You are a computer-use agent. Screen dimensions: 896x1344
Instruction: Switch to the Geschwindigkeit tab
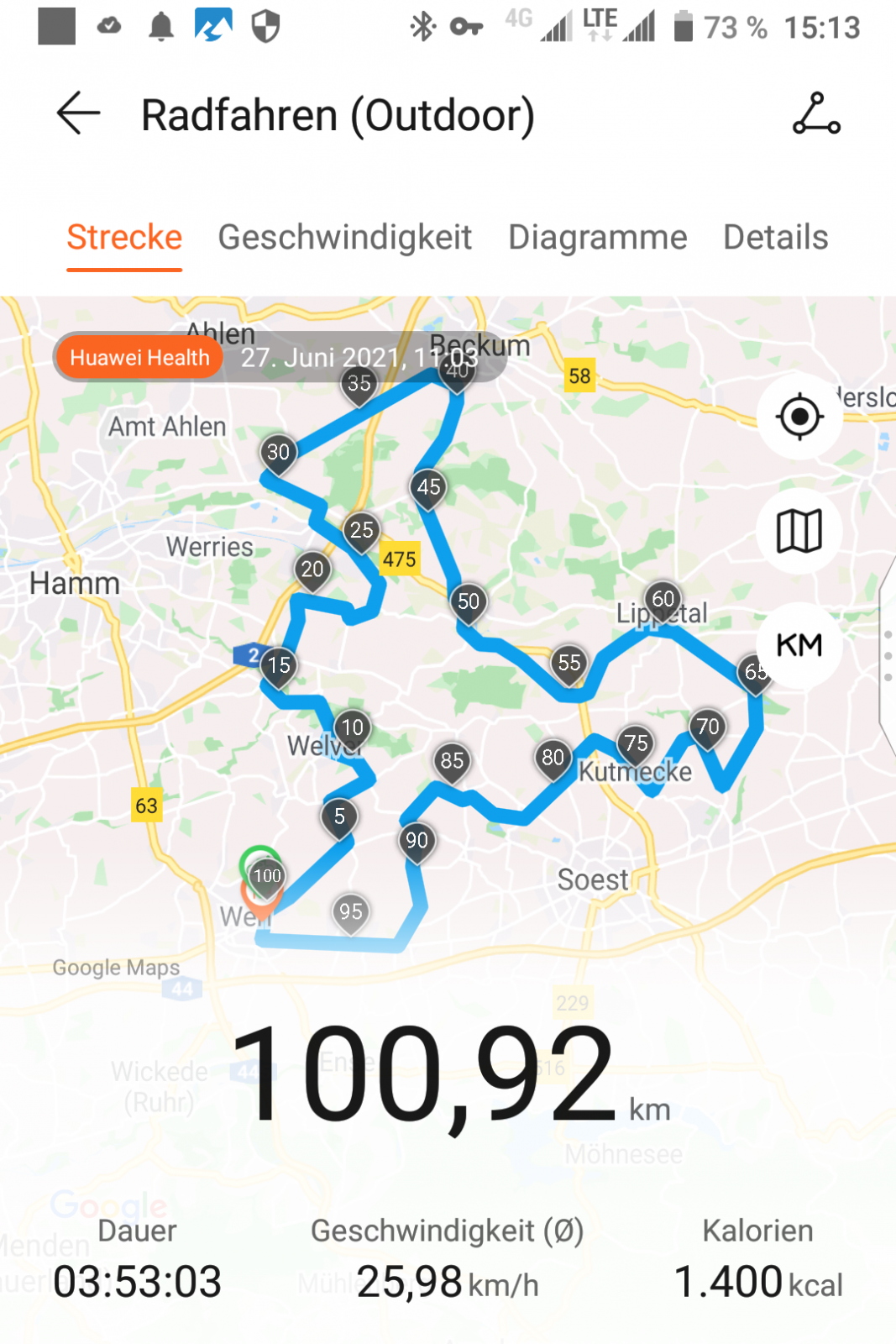pyautogui.click(x=344, y=238)
